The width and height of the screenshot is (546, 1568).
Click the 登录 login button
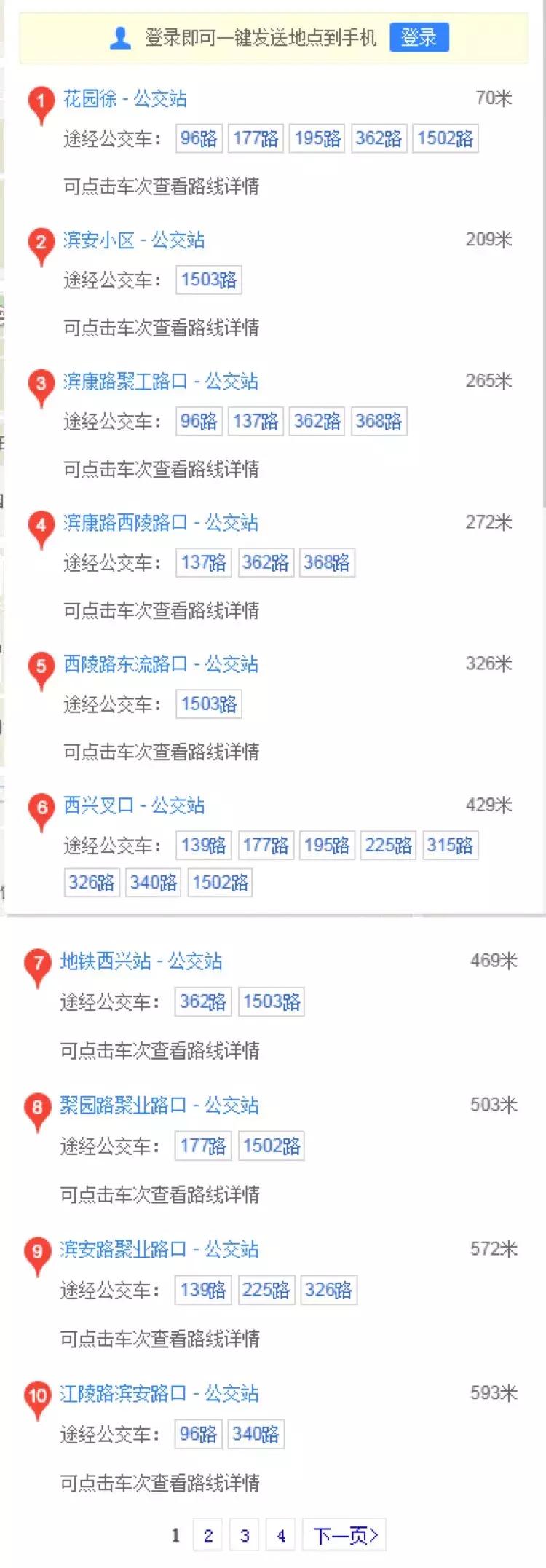[x=421, y=37]
